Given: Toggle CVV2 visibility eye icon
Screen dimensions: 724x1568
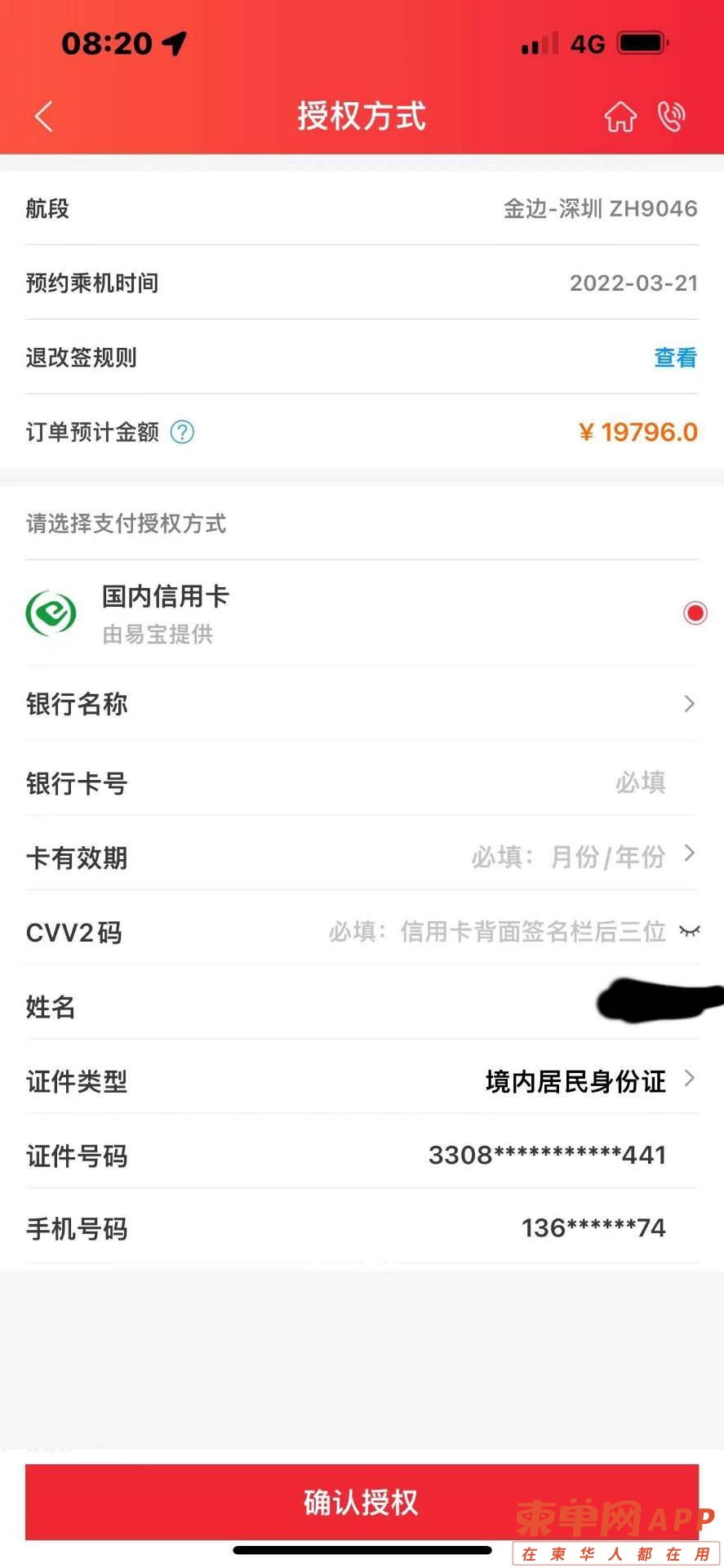Looking at the screenshot, I should [x=690, y=931].
